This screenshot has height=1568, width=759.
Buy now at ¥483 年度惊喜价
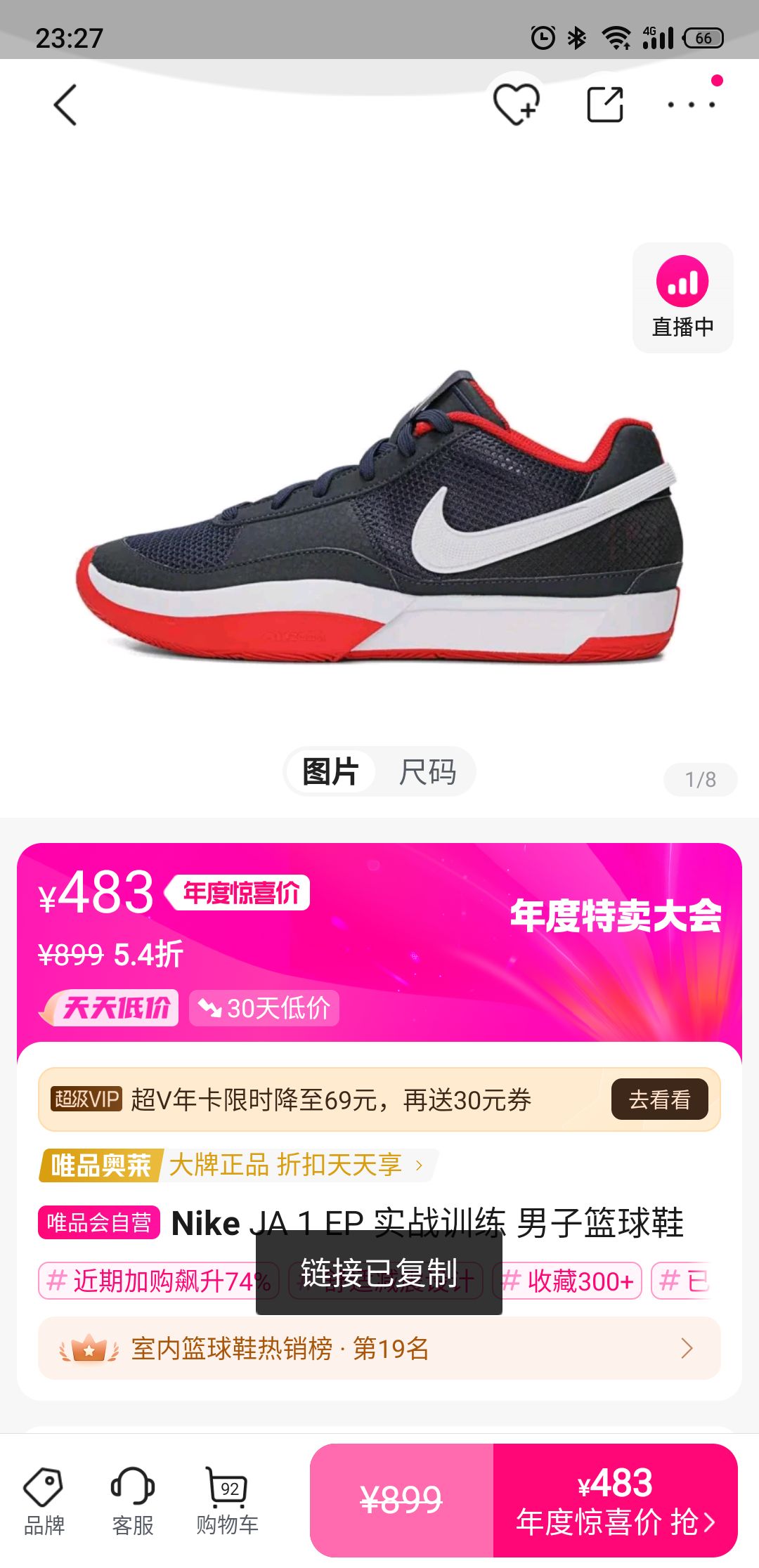click(616, 1501)
